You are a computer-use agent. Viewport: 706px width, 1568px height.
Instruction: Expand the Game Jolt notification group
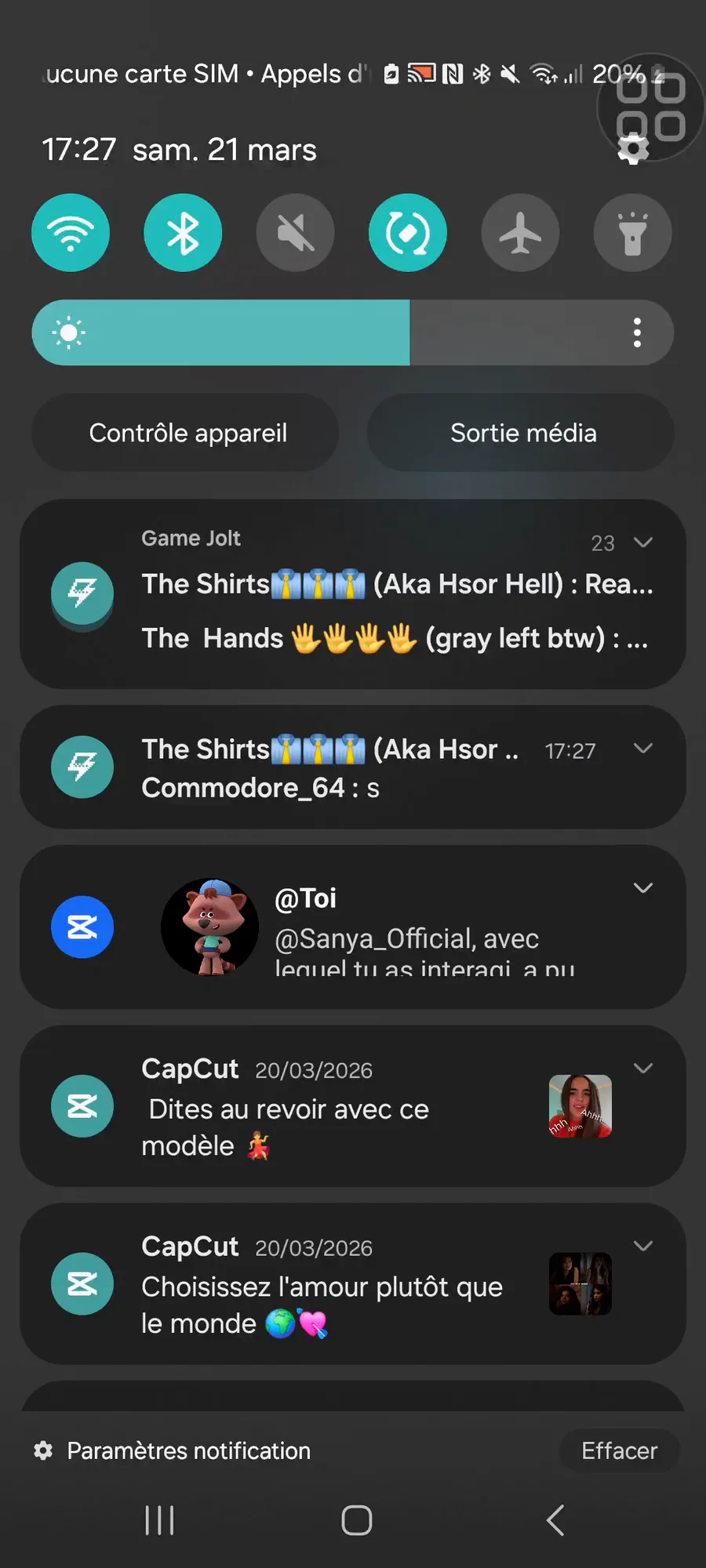click(x=642, y=543)
